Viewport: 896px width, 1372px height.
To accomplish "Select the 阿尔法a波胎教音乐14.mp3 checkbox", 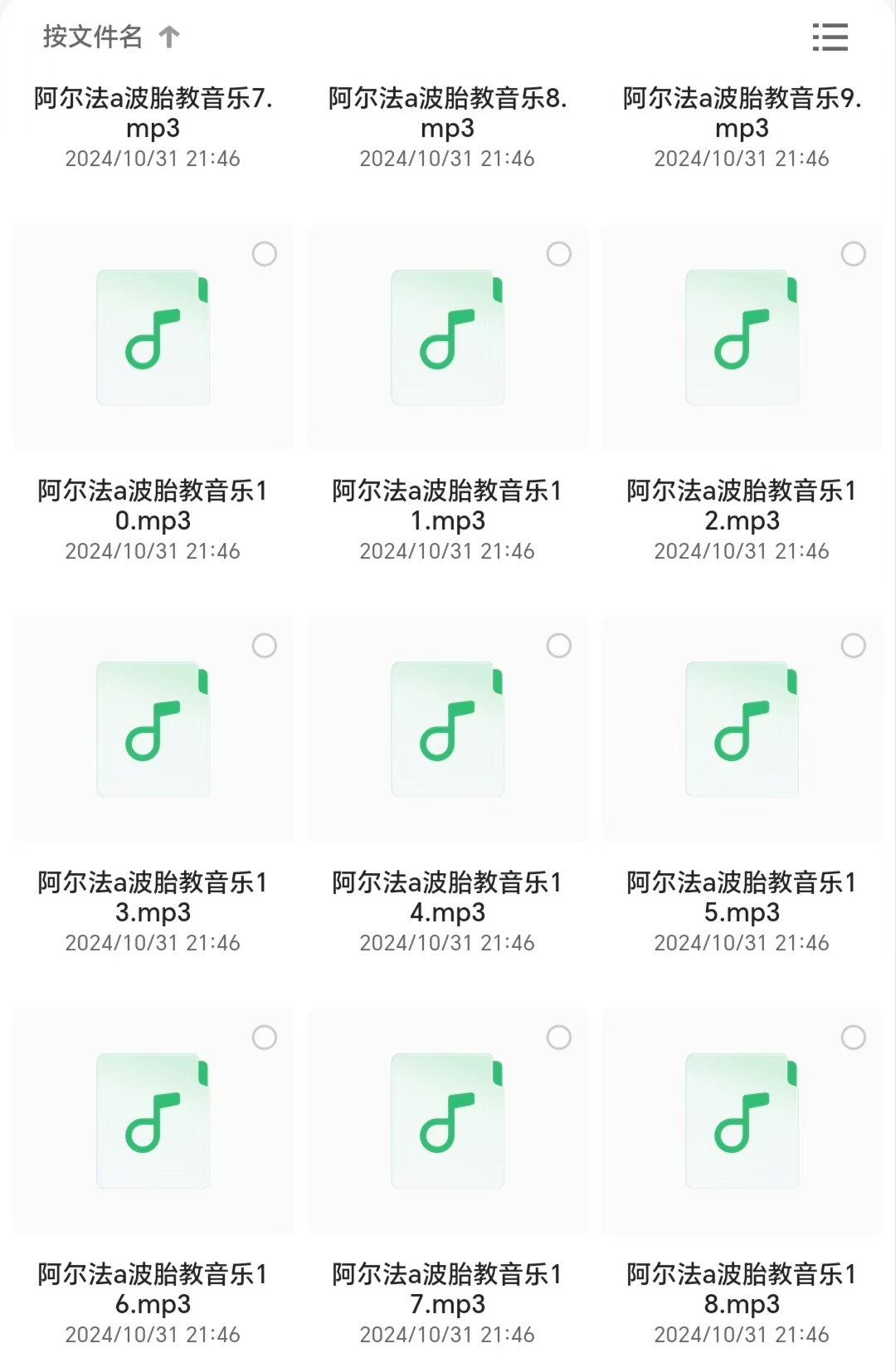I will (x=559, y=646).
